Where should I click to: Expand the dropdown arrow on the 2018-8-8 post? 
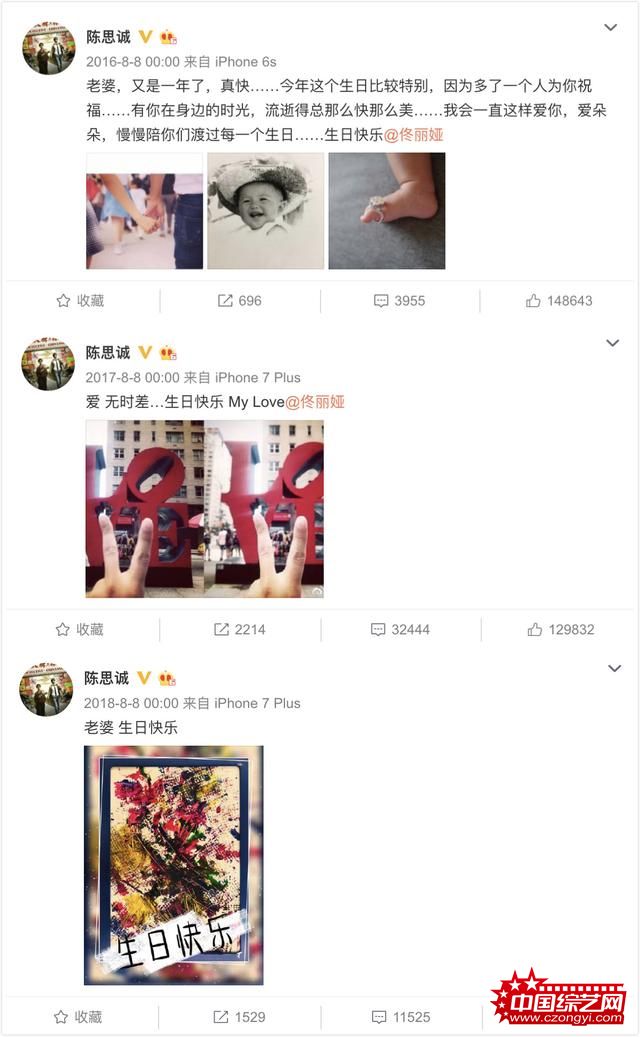613,669
